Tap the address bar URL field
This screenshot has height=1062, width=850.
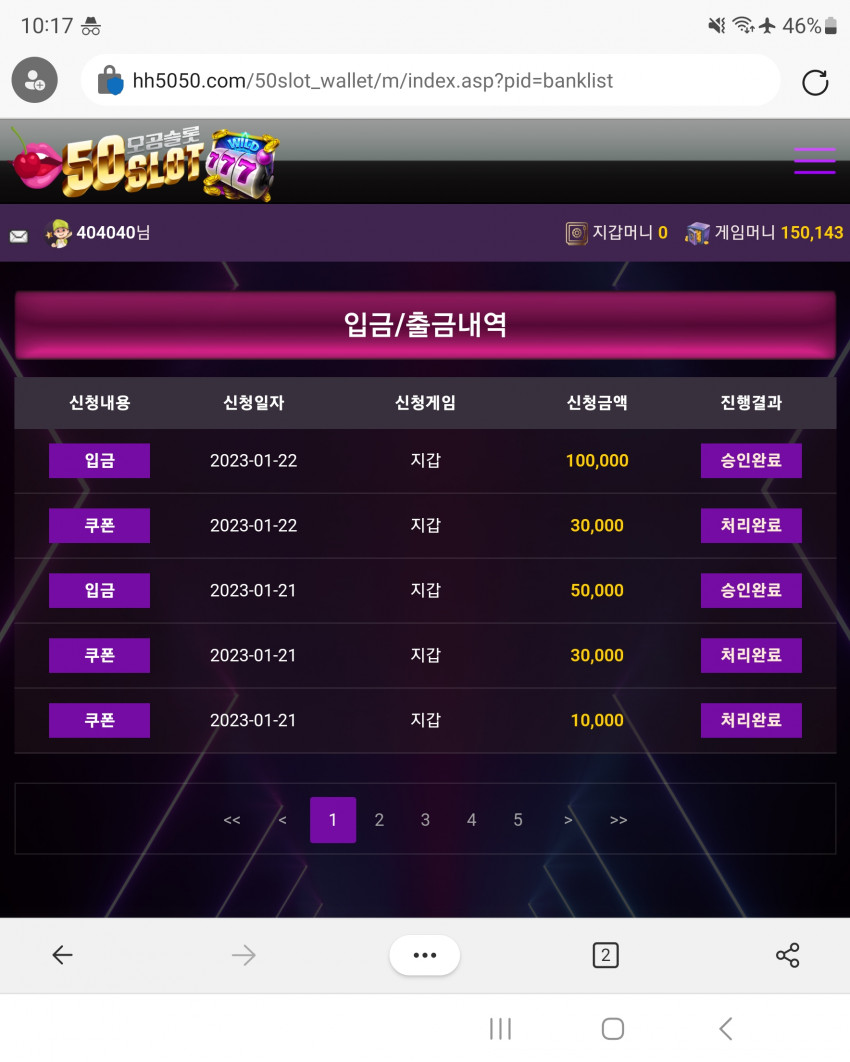(430, 81)
